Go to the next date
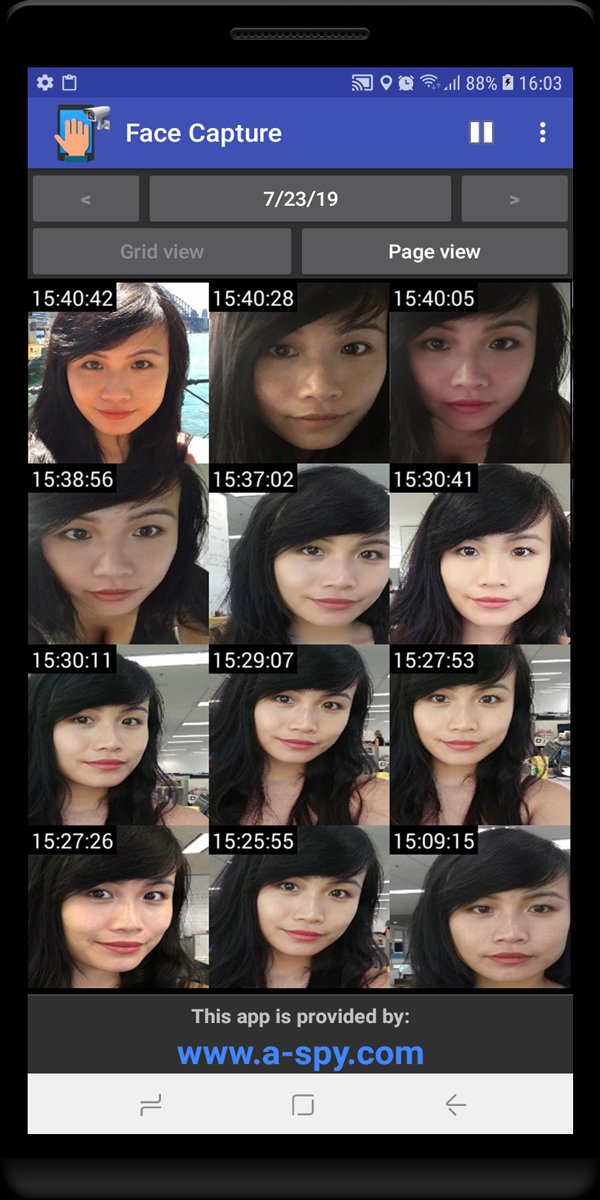The width and height of the screenshot is (600, 1200). point(514,199)
